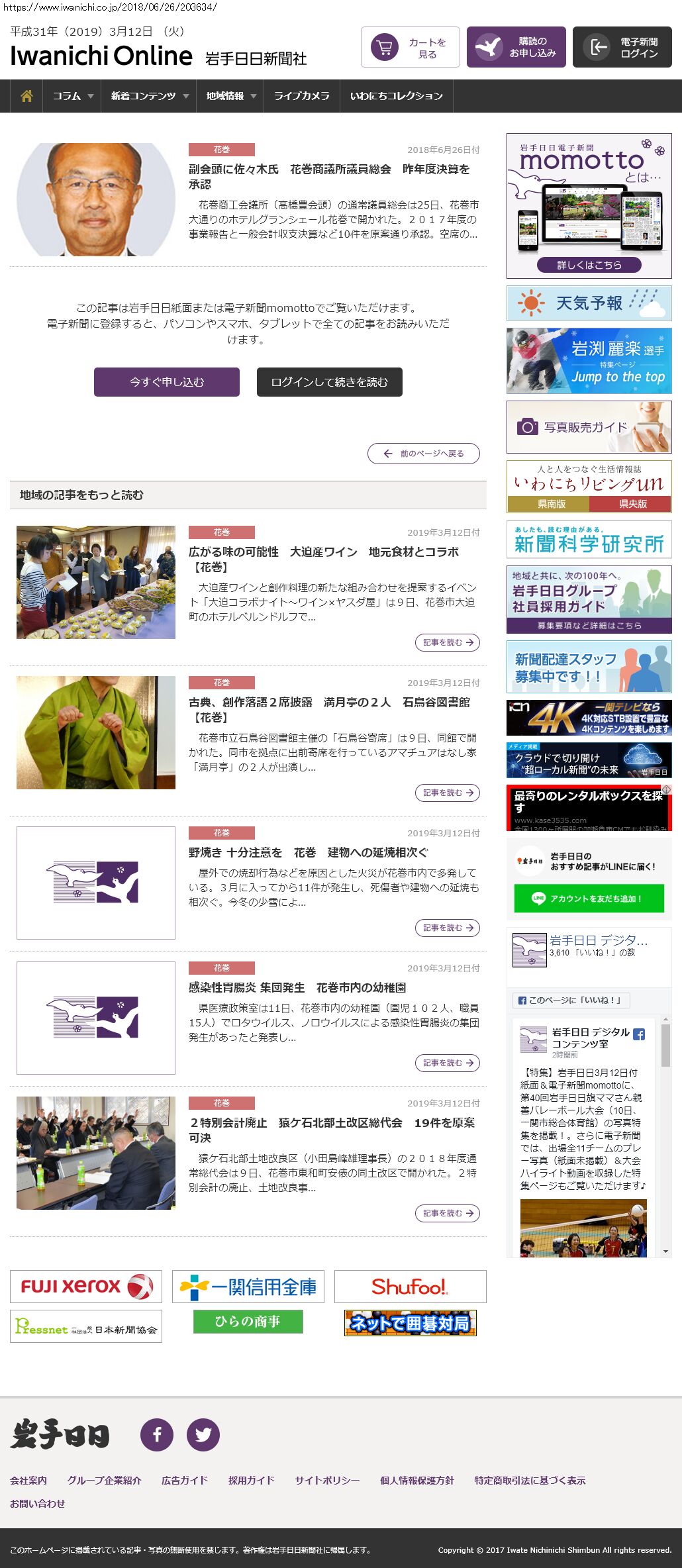This screenshot has width=682, height=1568.
Task: Open 個人情報保護方針 footer link
Action: tap(417, 1481)
